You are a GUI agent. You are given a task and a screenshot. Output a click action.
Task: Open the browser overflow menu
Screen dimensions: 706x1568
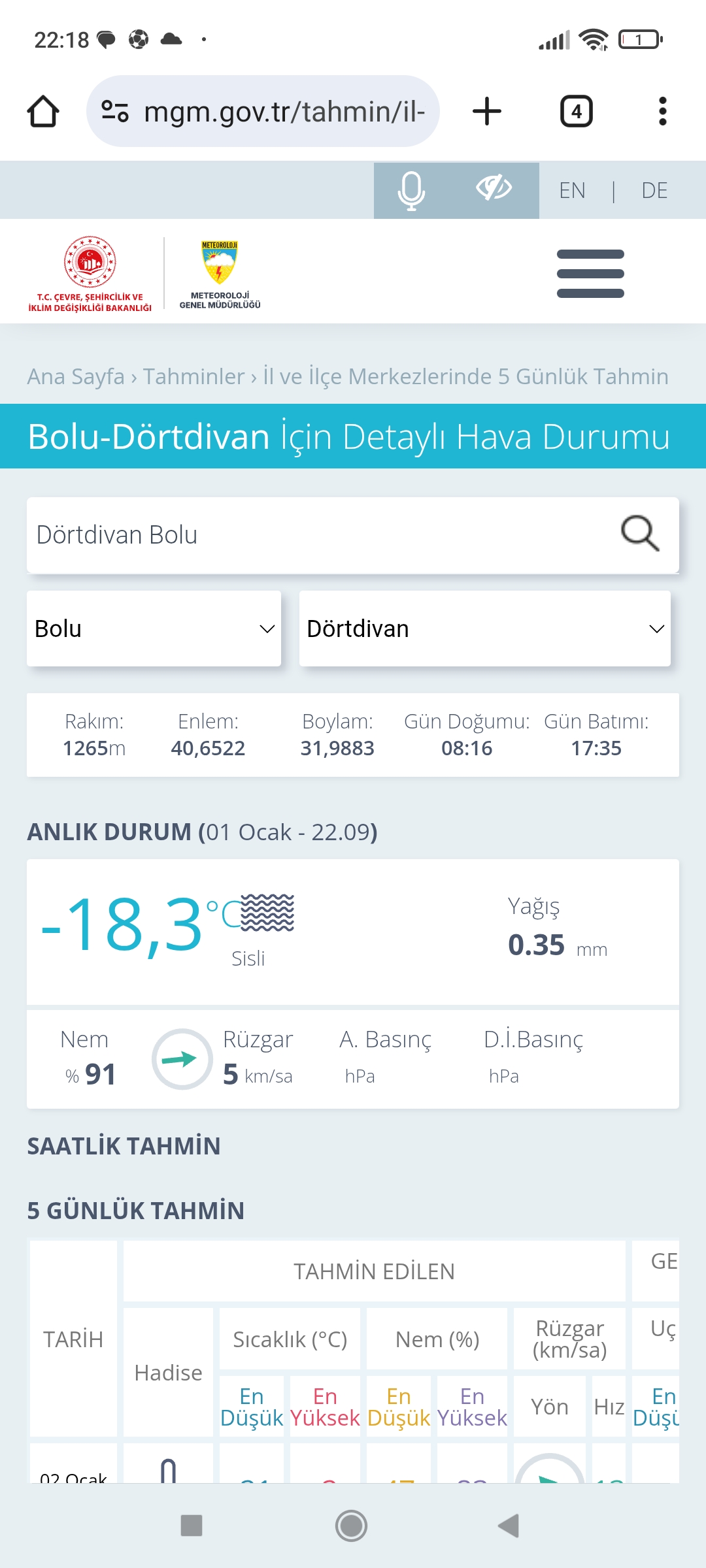coord(662,111)
